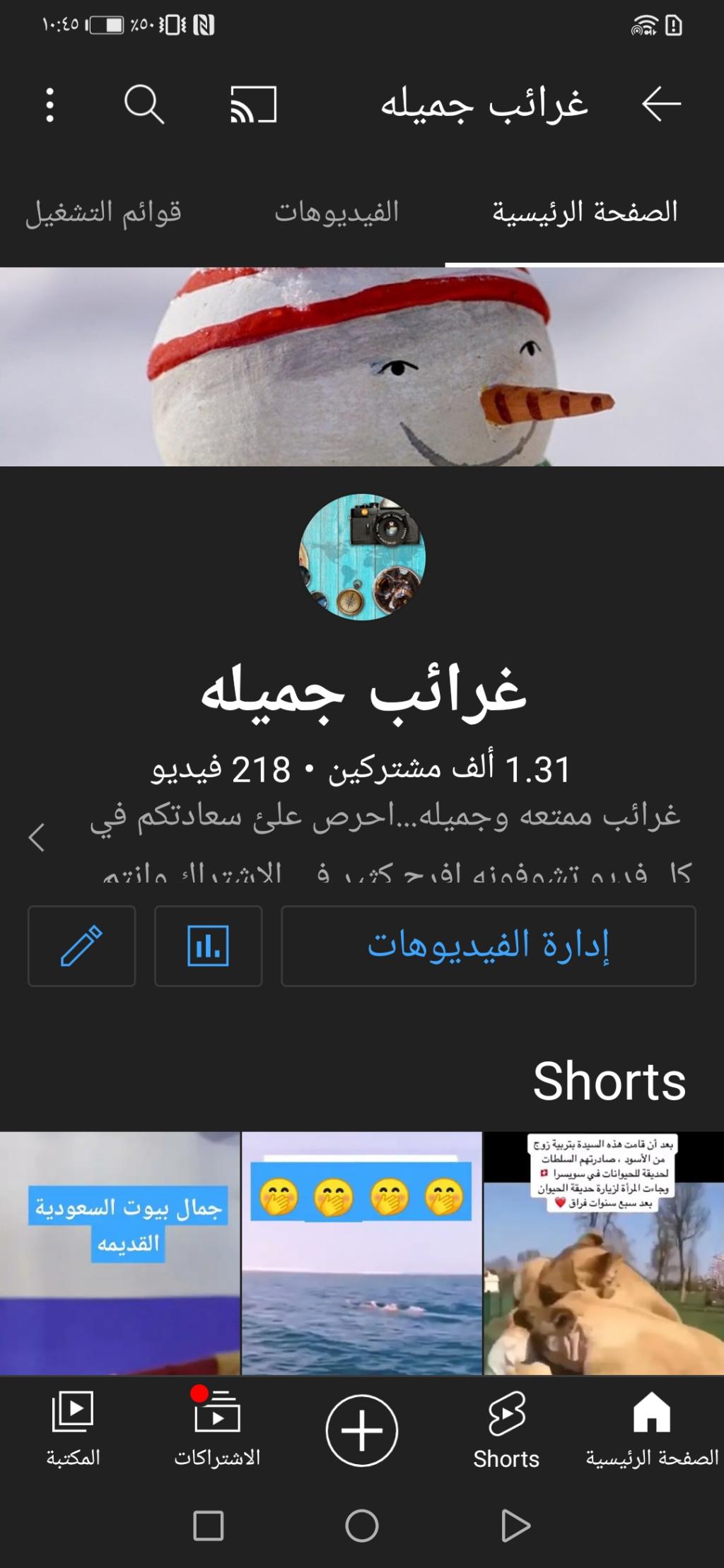Tap the system home circle button
Image resolution: width=724 pixels, height=1568 pixels.
click(362, 1525)
